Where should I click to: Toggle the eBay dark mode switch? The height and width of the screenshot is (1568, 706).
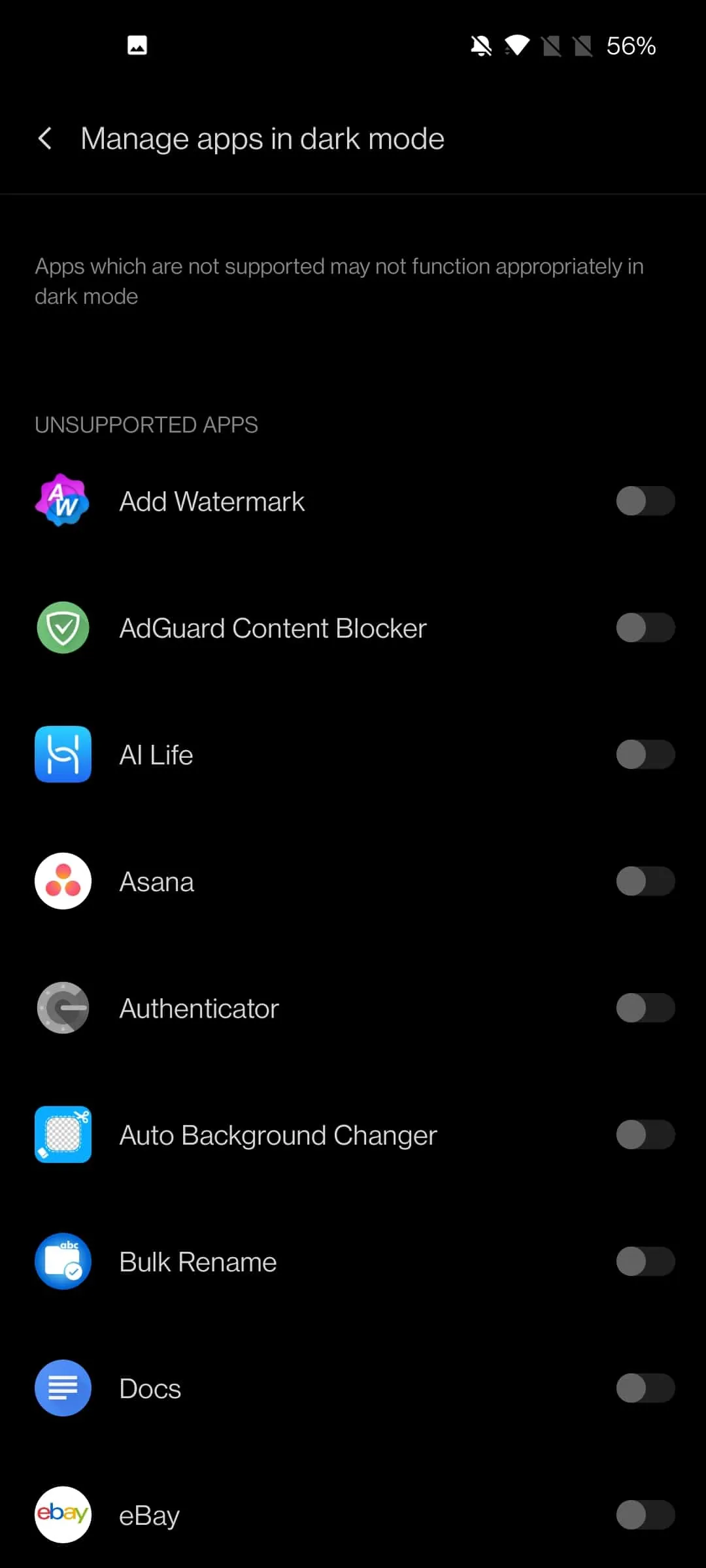click(645, 1515)
